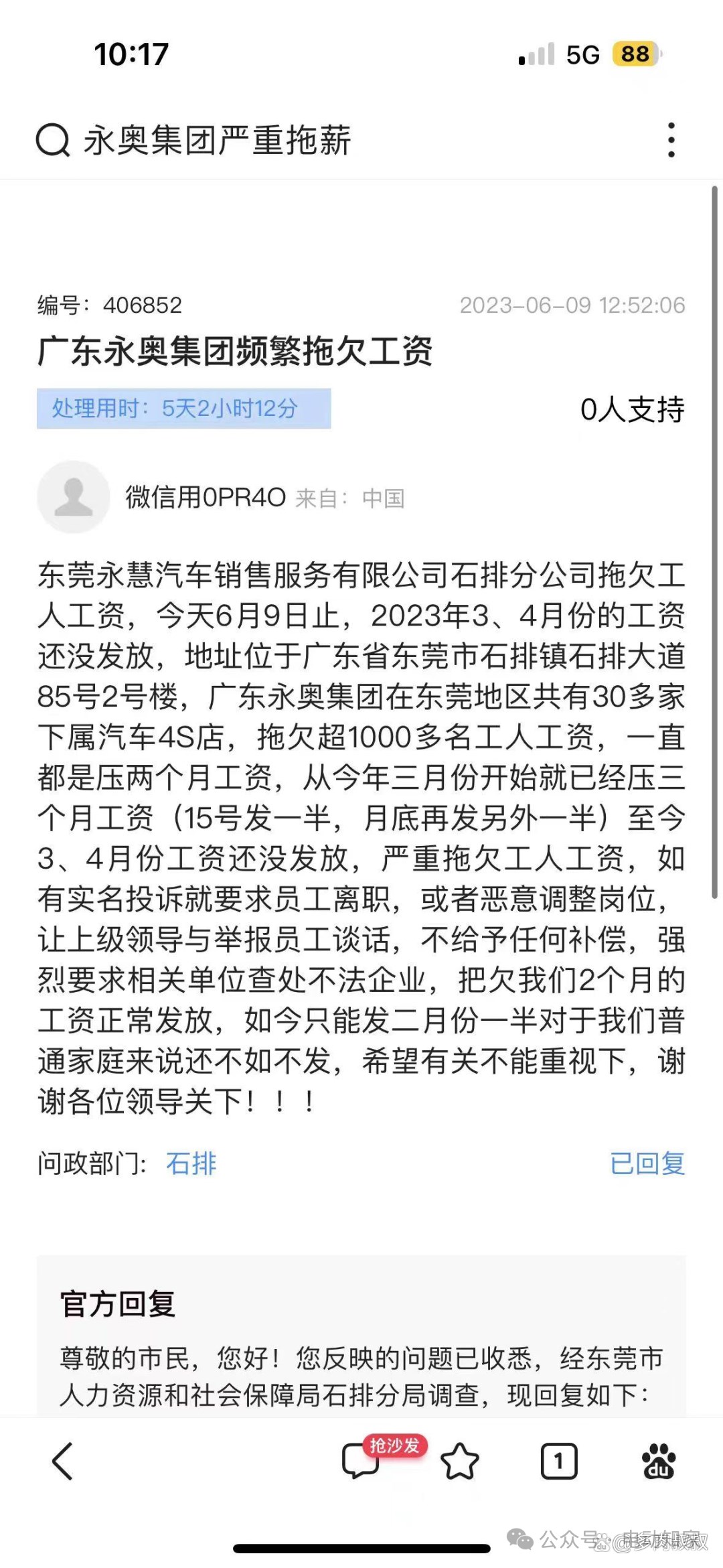Bookmark this page with the star
This screenshot has width=723, height=1568.
tap(460, 1461)
